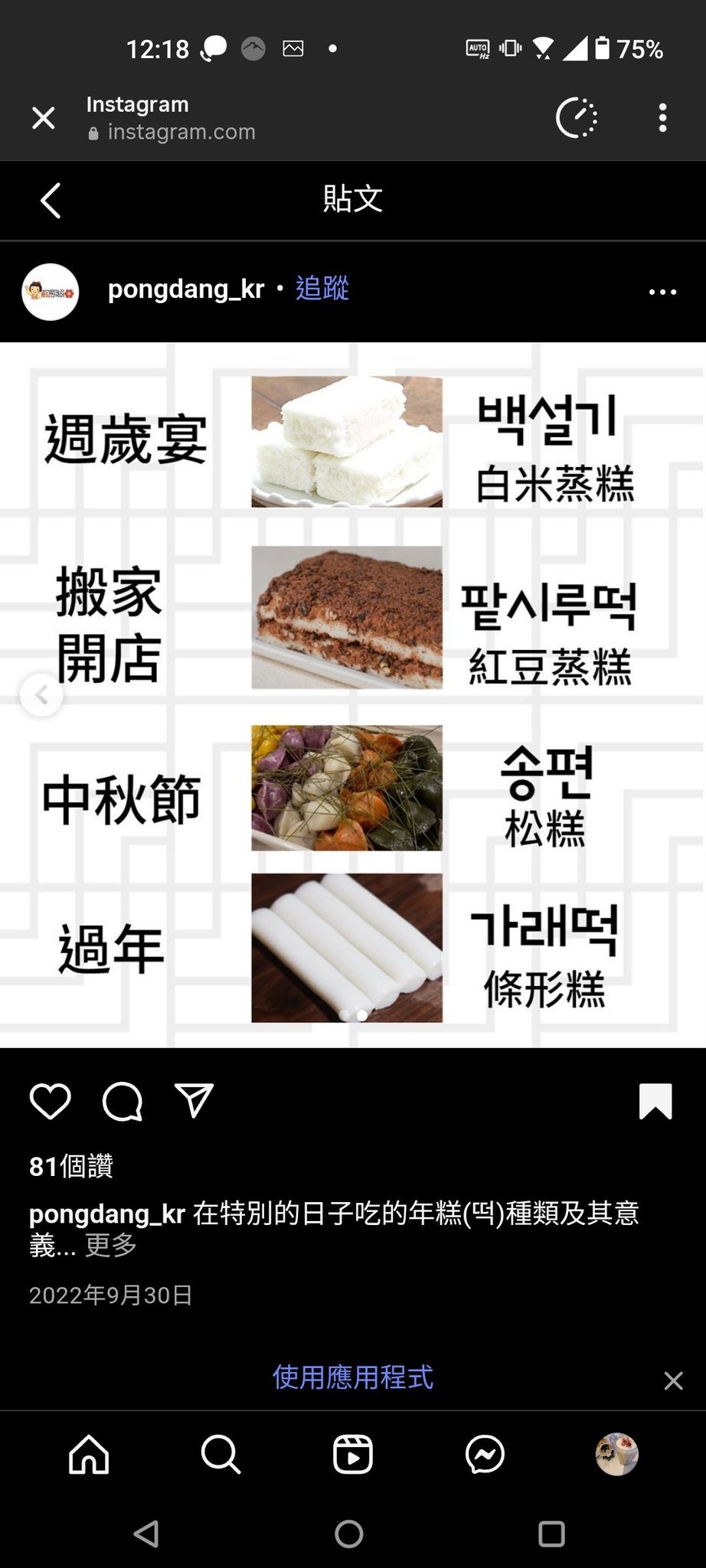
Task: Dismiss the 使用應用程式 banner
Action: pyautogui.click(x=673, y=1380)
